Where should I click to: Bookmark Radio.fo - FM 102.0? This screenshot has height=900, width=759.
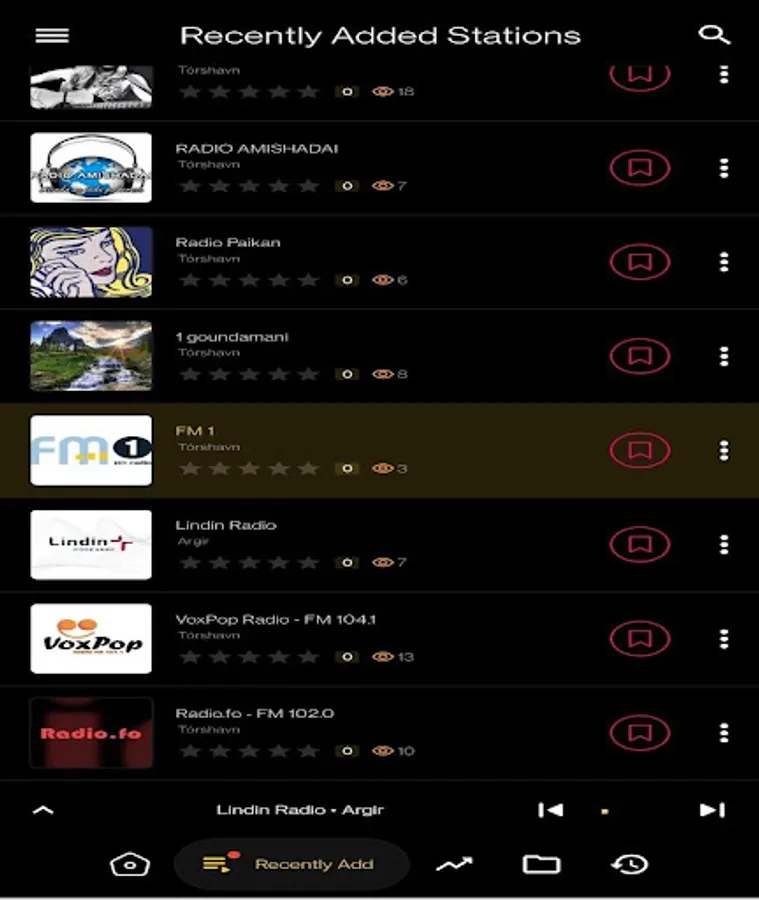(640, 733)
